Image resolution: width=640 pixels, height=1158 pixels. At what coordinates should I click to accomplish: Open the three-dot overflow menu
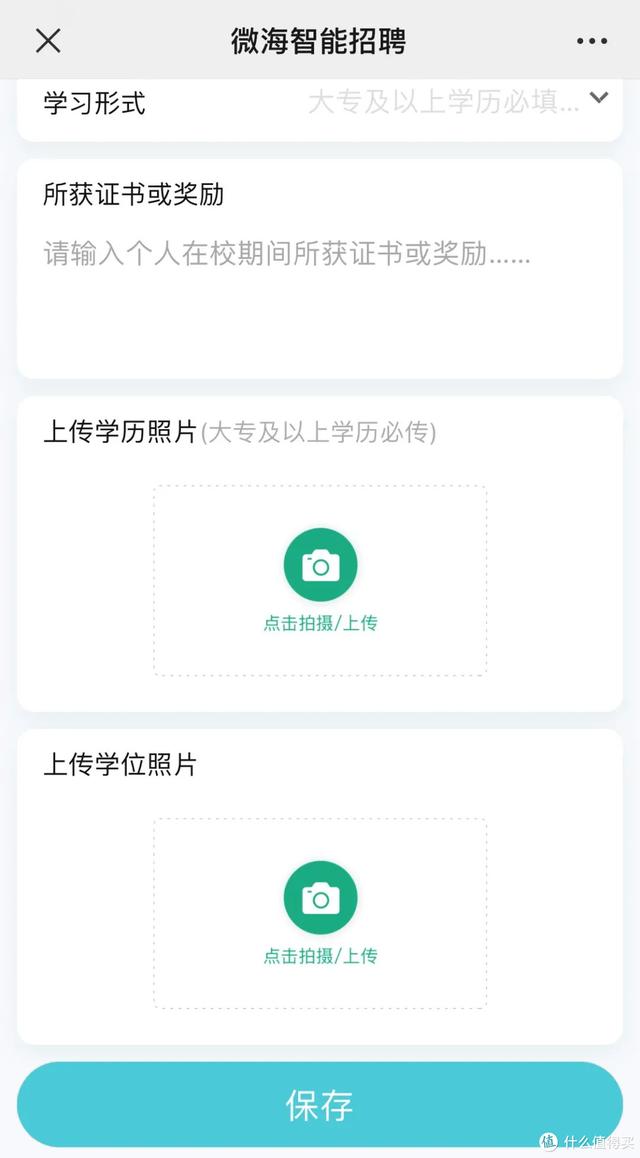592,41
